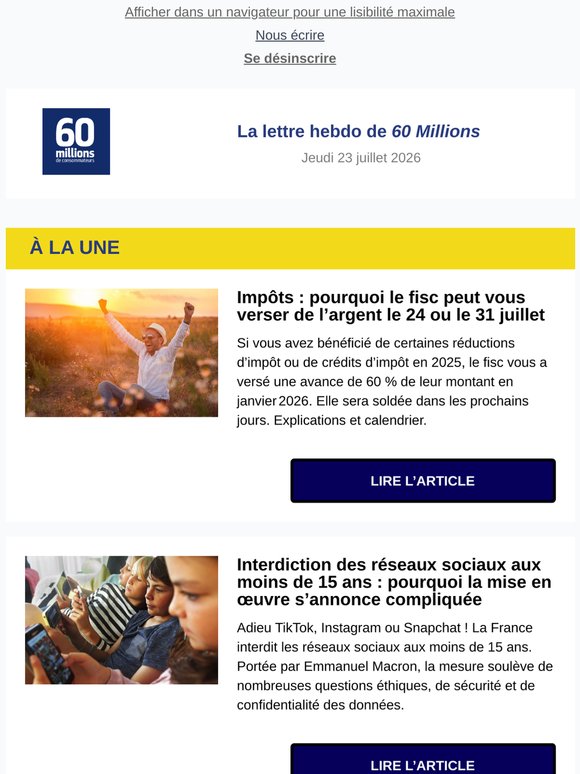Open the kids-with-phones article image
The width and height of the screenshot is (580, 774).
pos(121,620)
